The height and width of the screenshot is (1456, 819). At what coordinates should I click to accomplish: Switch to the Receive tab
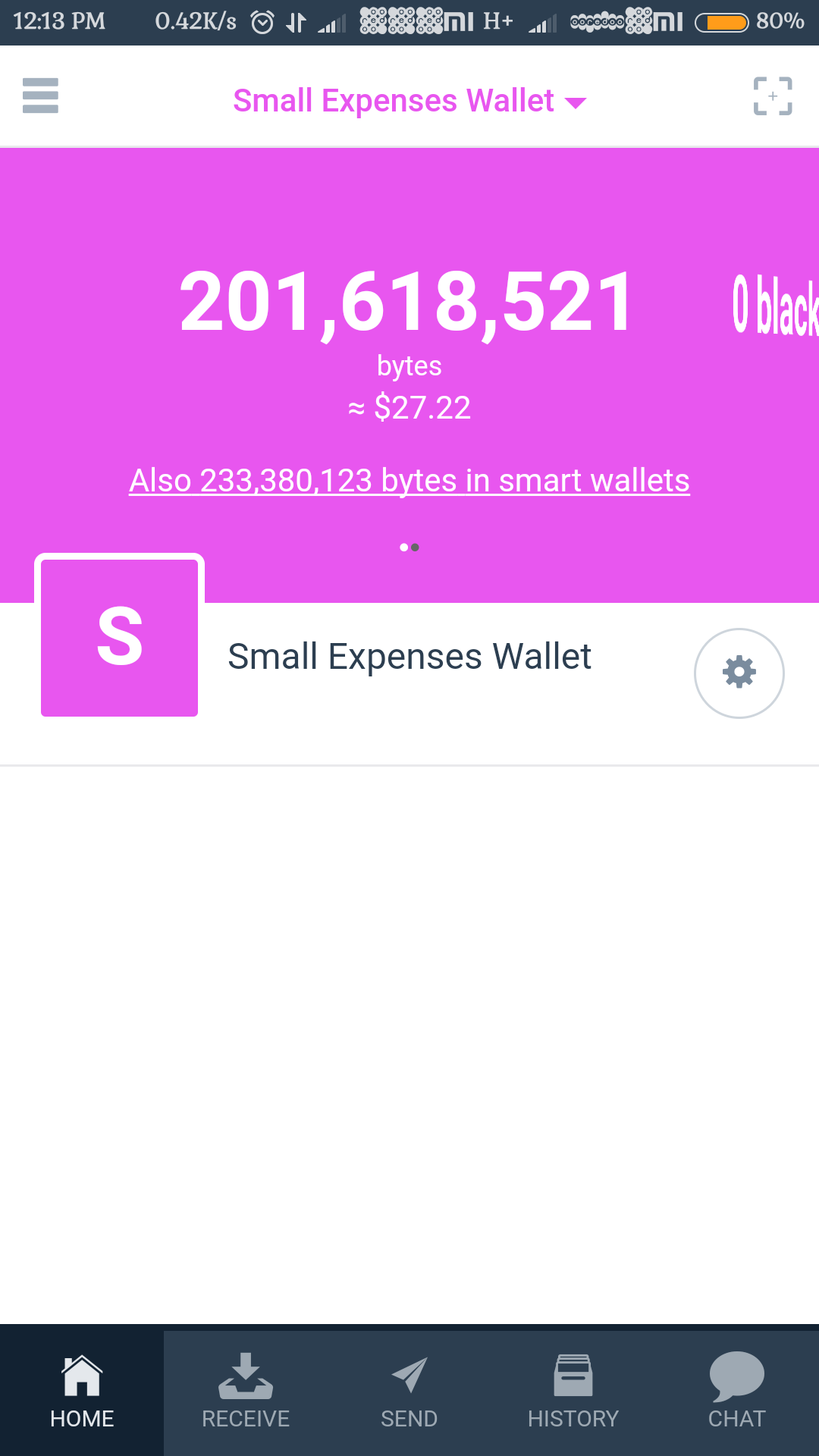(246, 1392)
